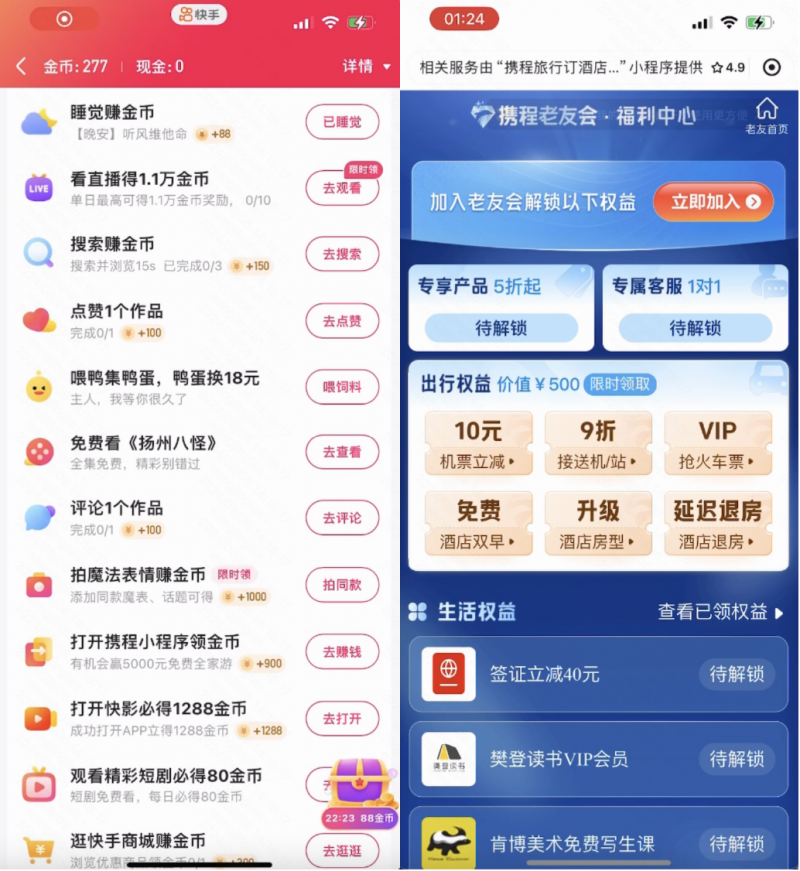The image size is (800, 871).
Task: Tap 去查看 for 扬州八怪
Action: point(342,452)
